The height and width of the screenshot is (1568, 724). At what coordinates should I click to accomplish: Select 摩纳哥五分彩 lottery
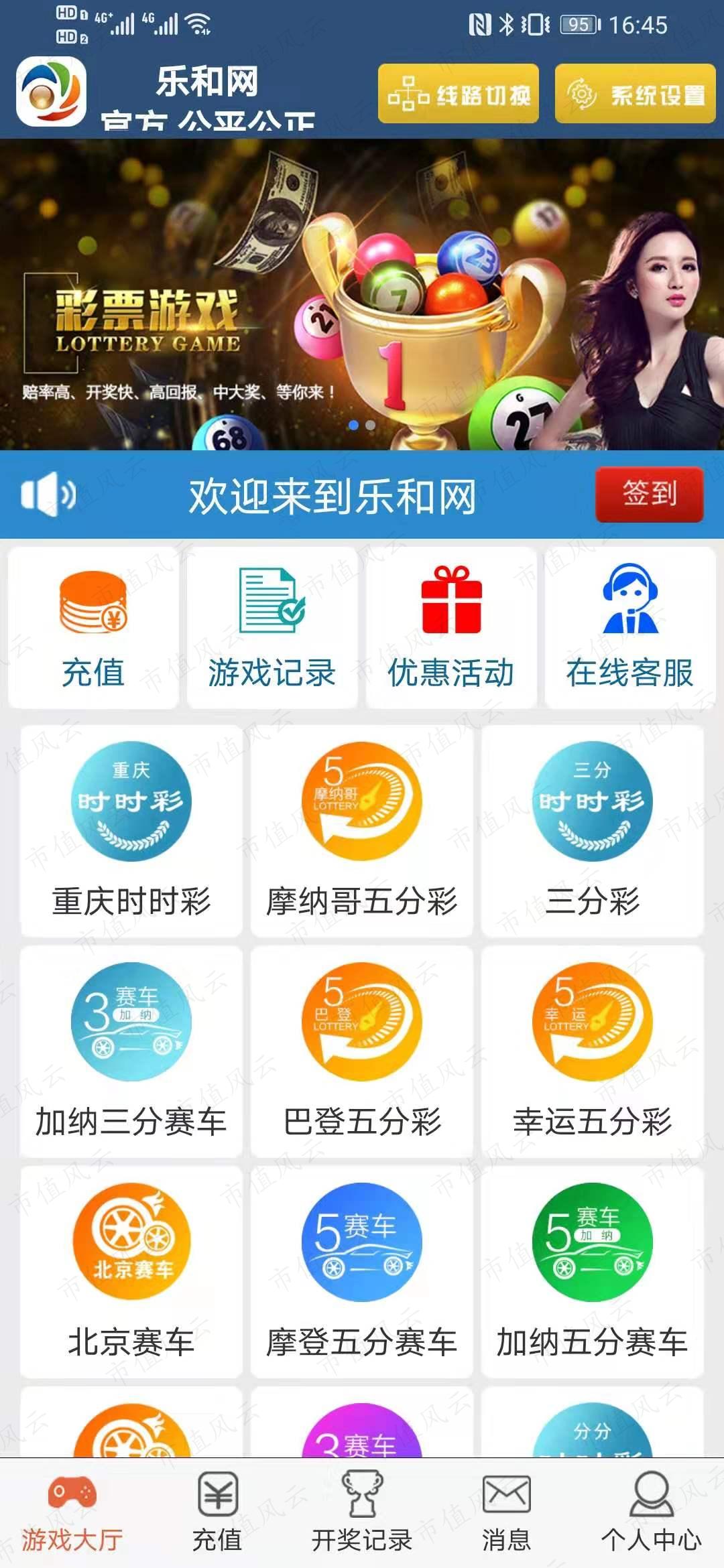362,831
